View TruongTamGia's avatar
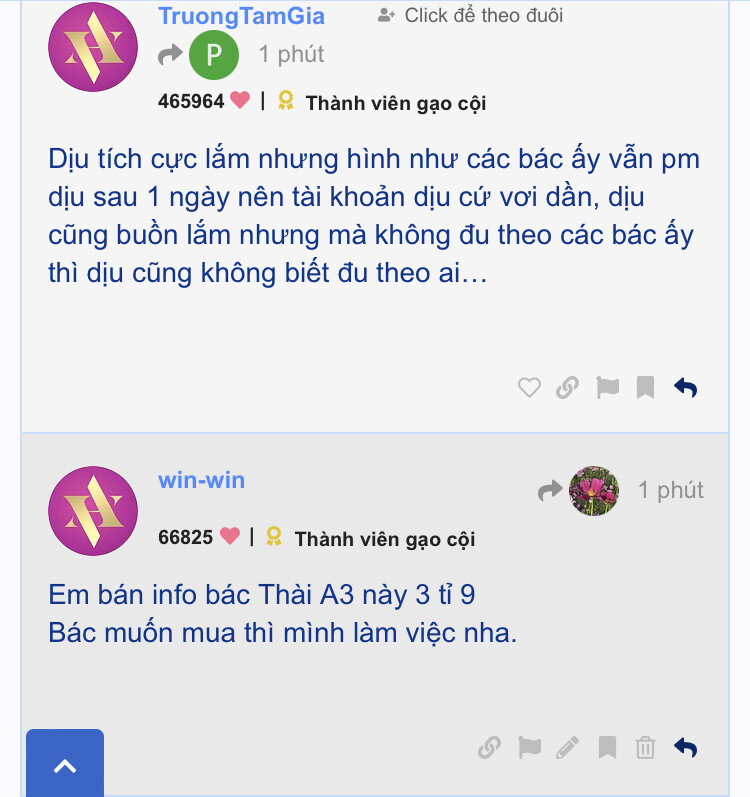This screenshot has height=797, width=750. tap(93, 45)
